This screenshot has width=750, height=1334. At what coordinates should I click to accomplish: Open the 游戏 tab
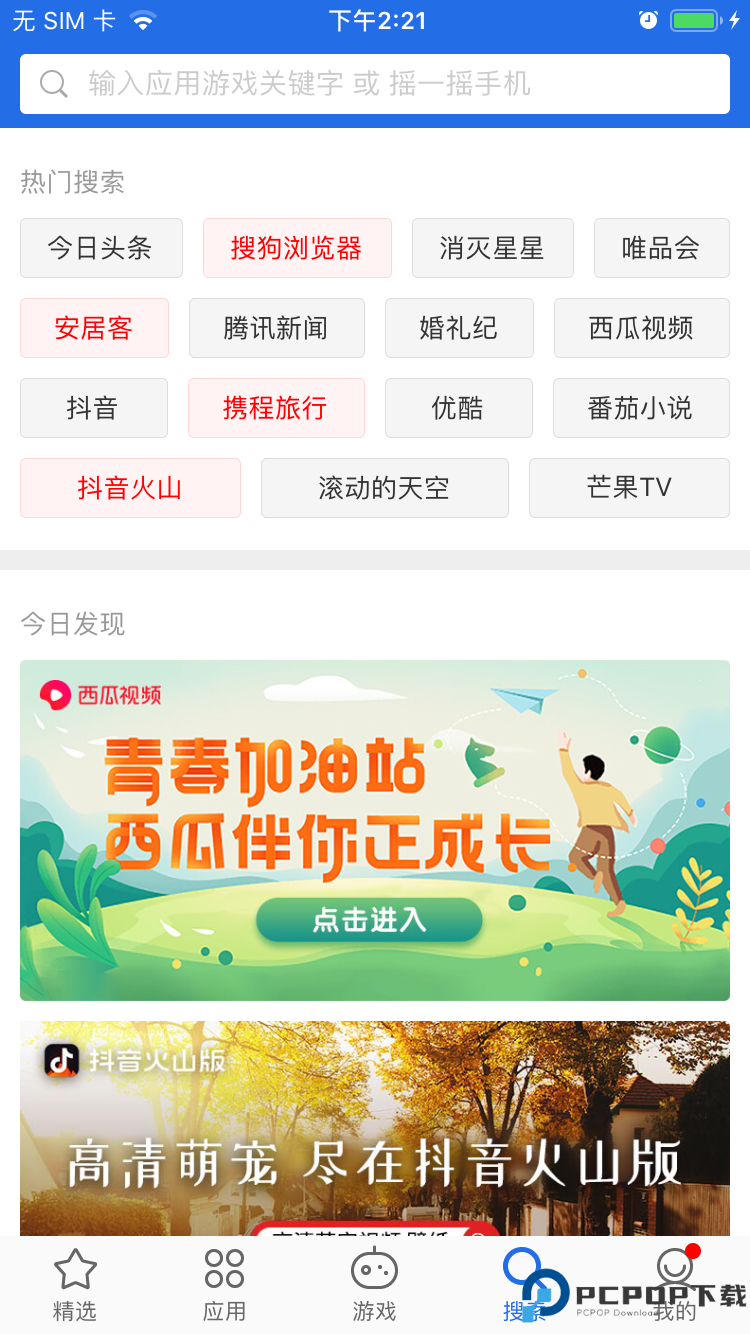click(374, 1285)
